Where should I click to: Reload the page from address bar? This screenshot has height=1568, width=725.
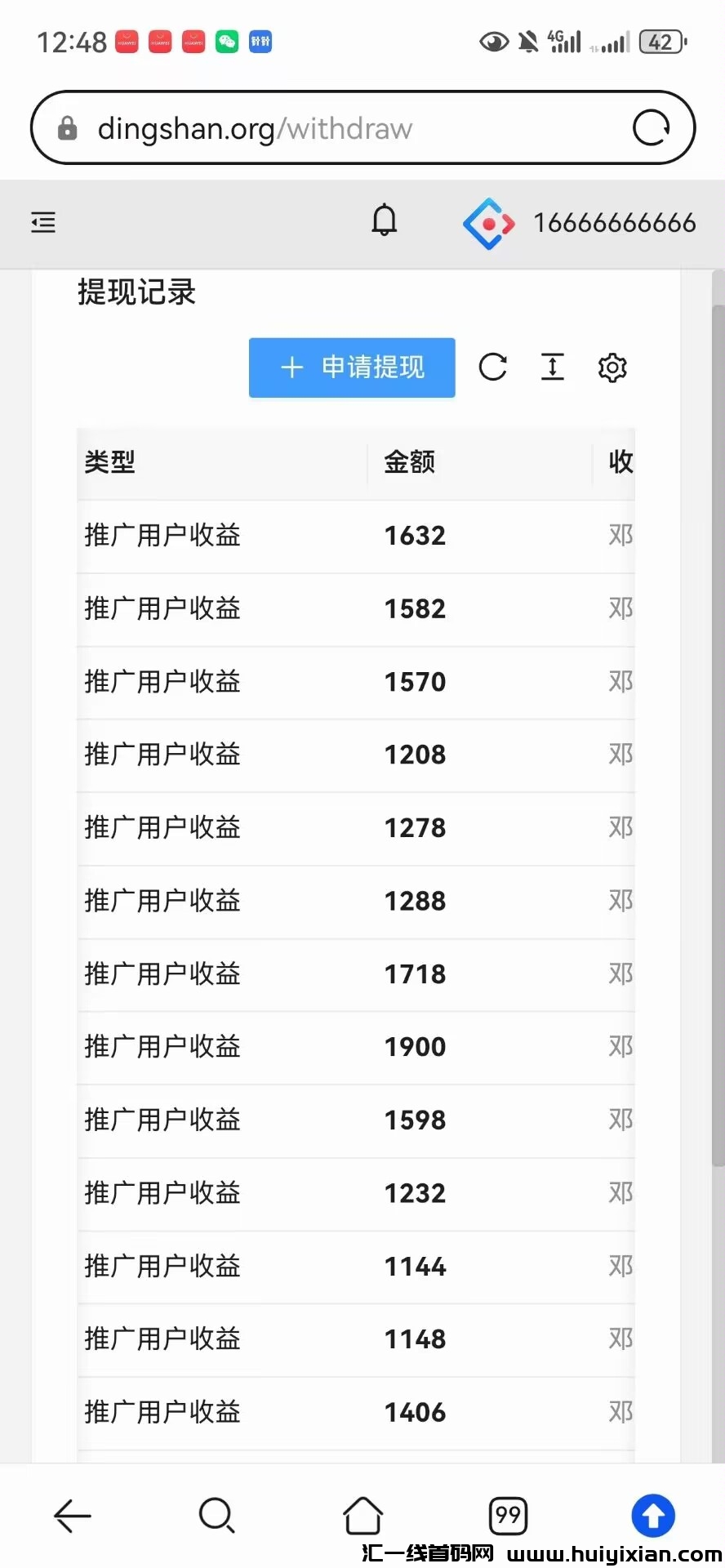click(x=651, y=128)
